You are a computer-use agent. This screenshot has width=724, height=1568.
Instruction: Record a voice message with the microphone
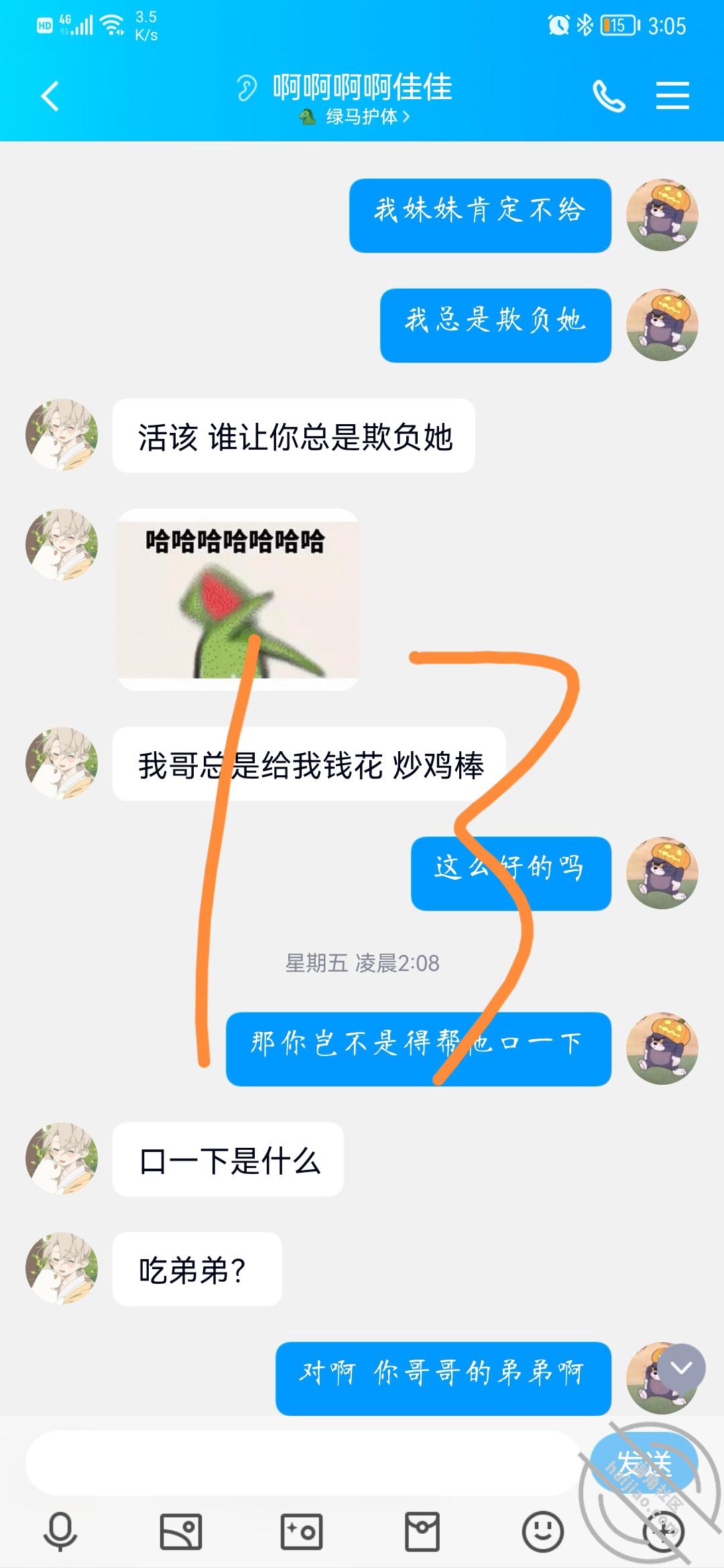[60, 1532]
